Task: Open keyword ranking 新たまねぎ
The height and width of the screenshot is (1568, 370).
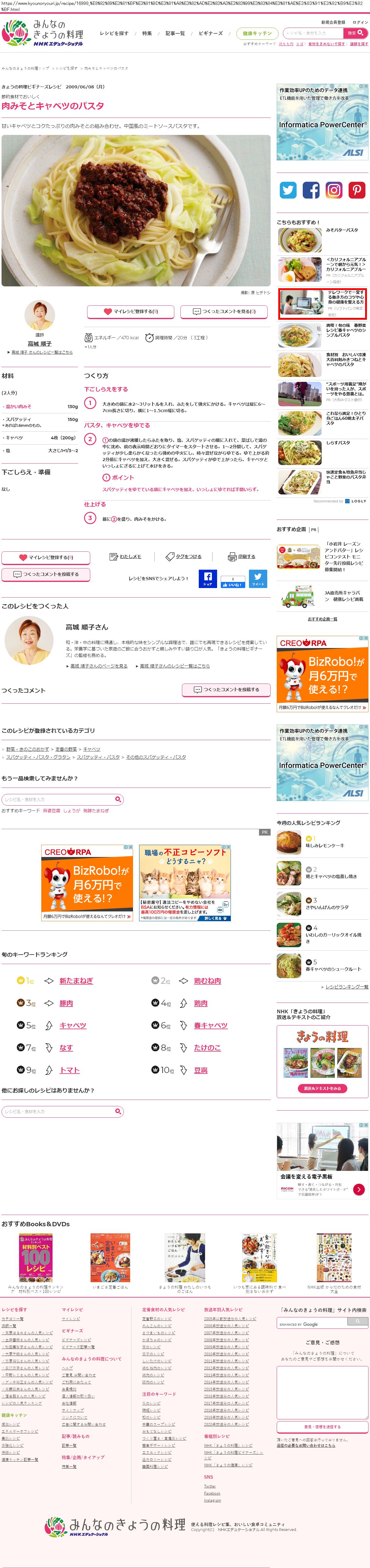Action: [76, 981]
